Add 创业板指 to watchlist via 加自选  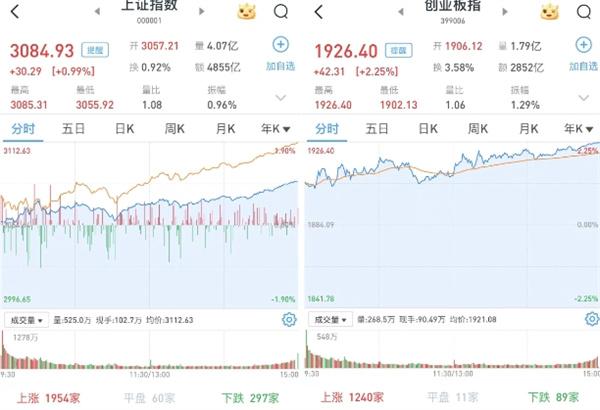point(584,54)
